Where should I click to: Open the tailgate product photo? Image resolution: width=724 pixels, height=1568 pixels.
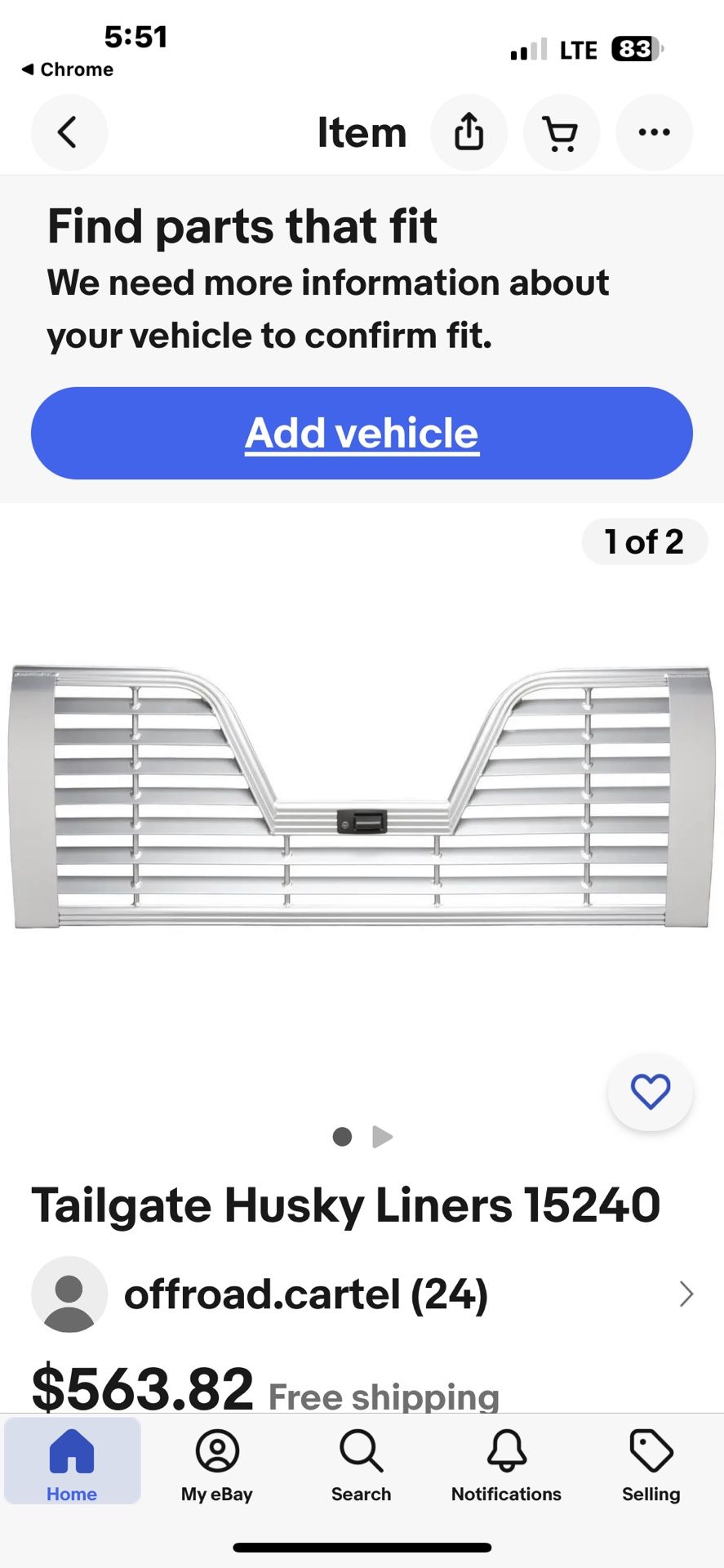362,796
